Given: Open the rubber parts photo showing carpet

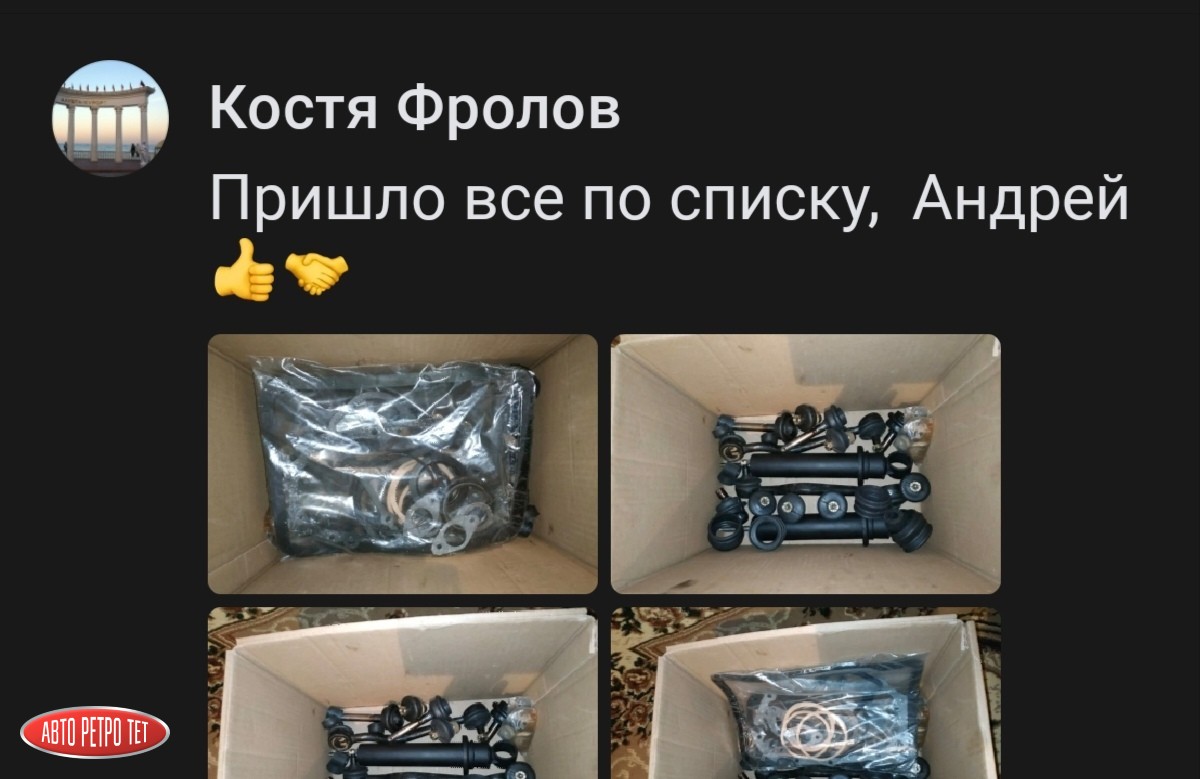Looking at the screenshot, I should [x=402, y=694].
